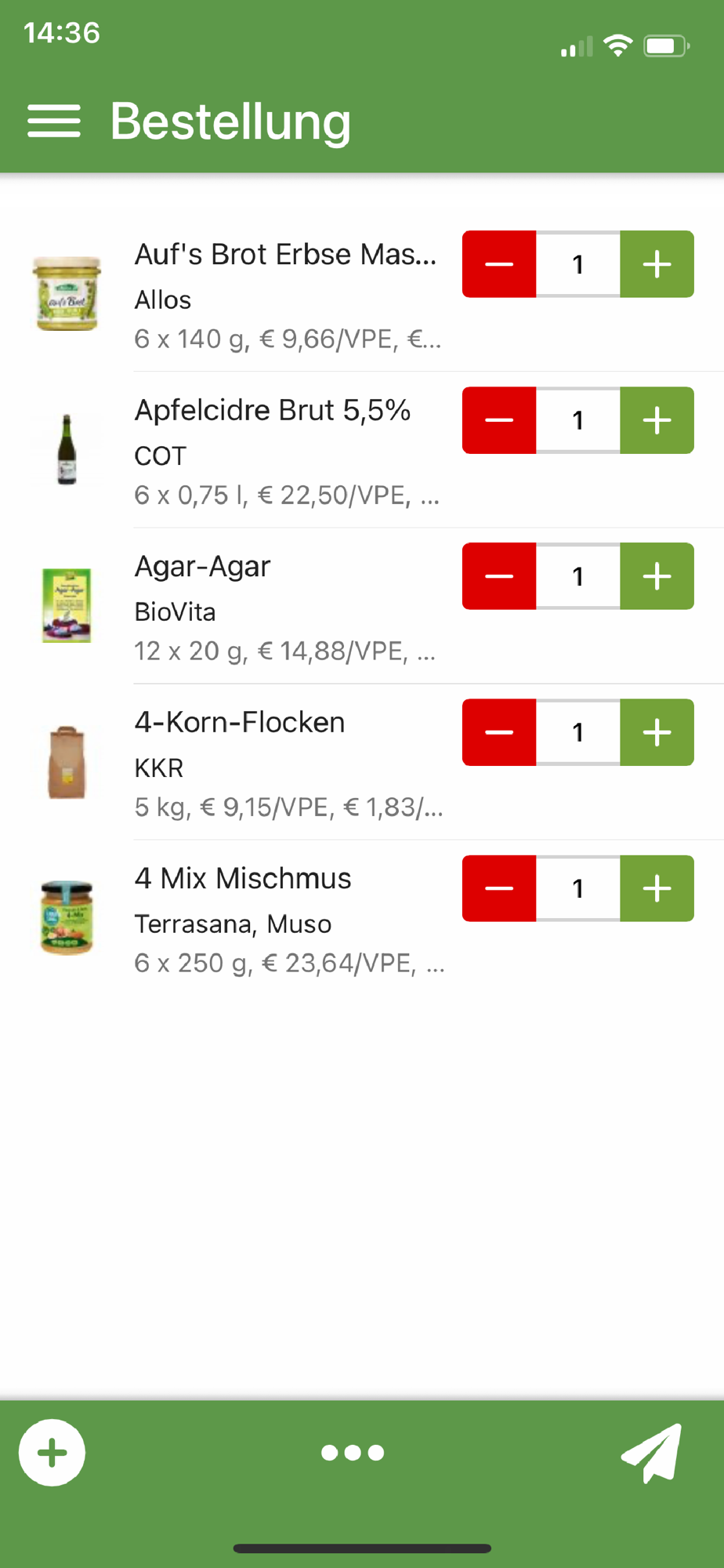Add a new item to the order
724x1568 pixels.
point(52,1453)
